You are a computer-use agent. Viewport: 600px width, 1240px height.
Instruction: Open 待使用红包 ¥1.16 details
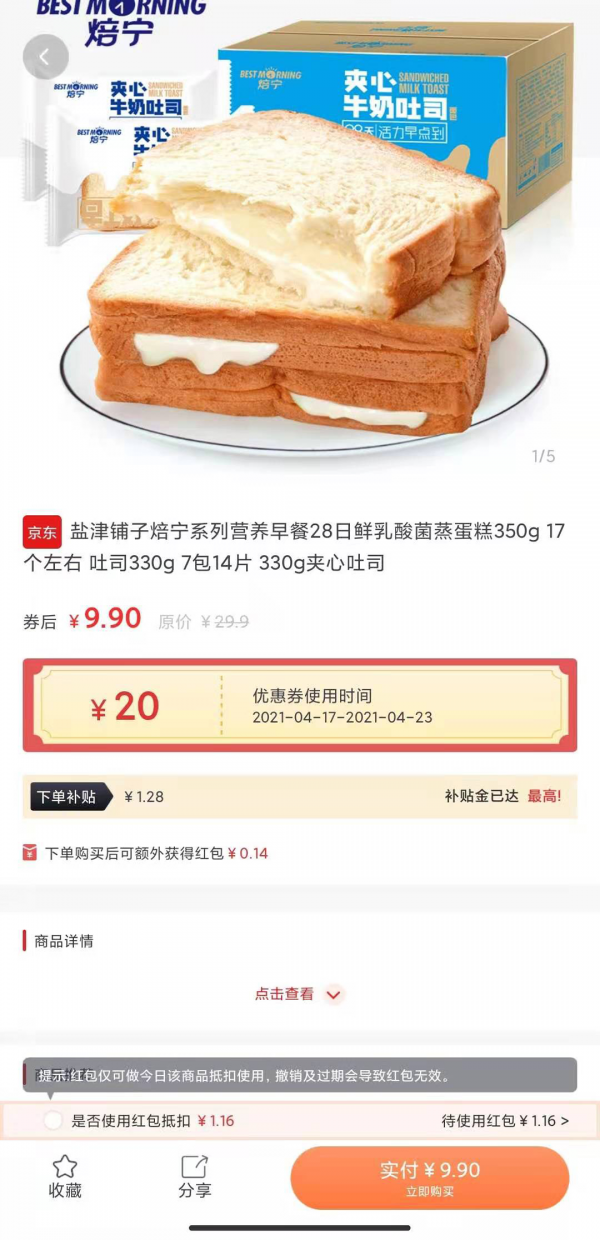[505, 1121]
